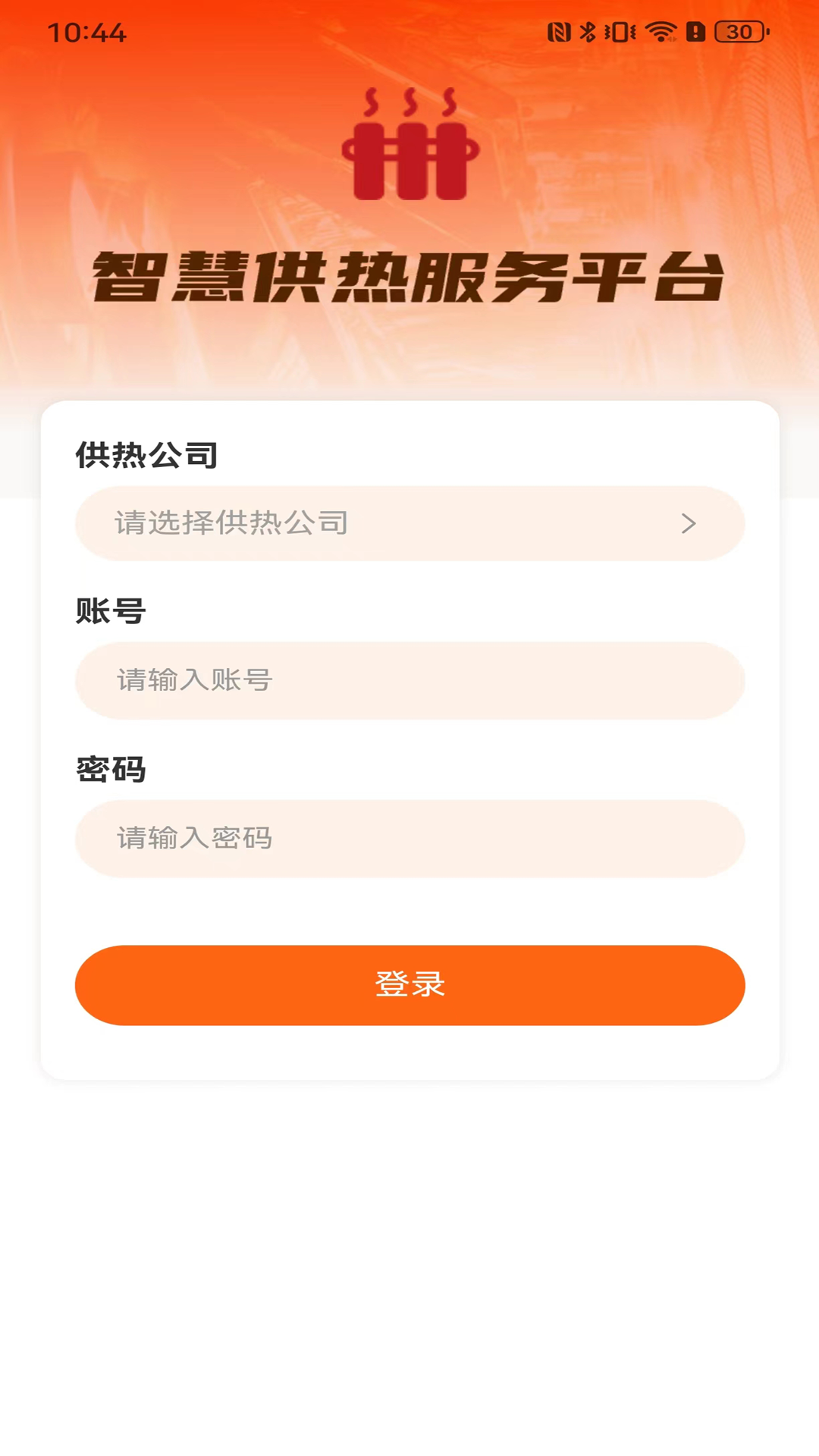Select the 账号 account input field
Viewport: 819px width, 1456px height.
409,680
